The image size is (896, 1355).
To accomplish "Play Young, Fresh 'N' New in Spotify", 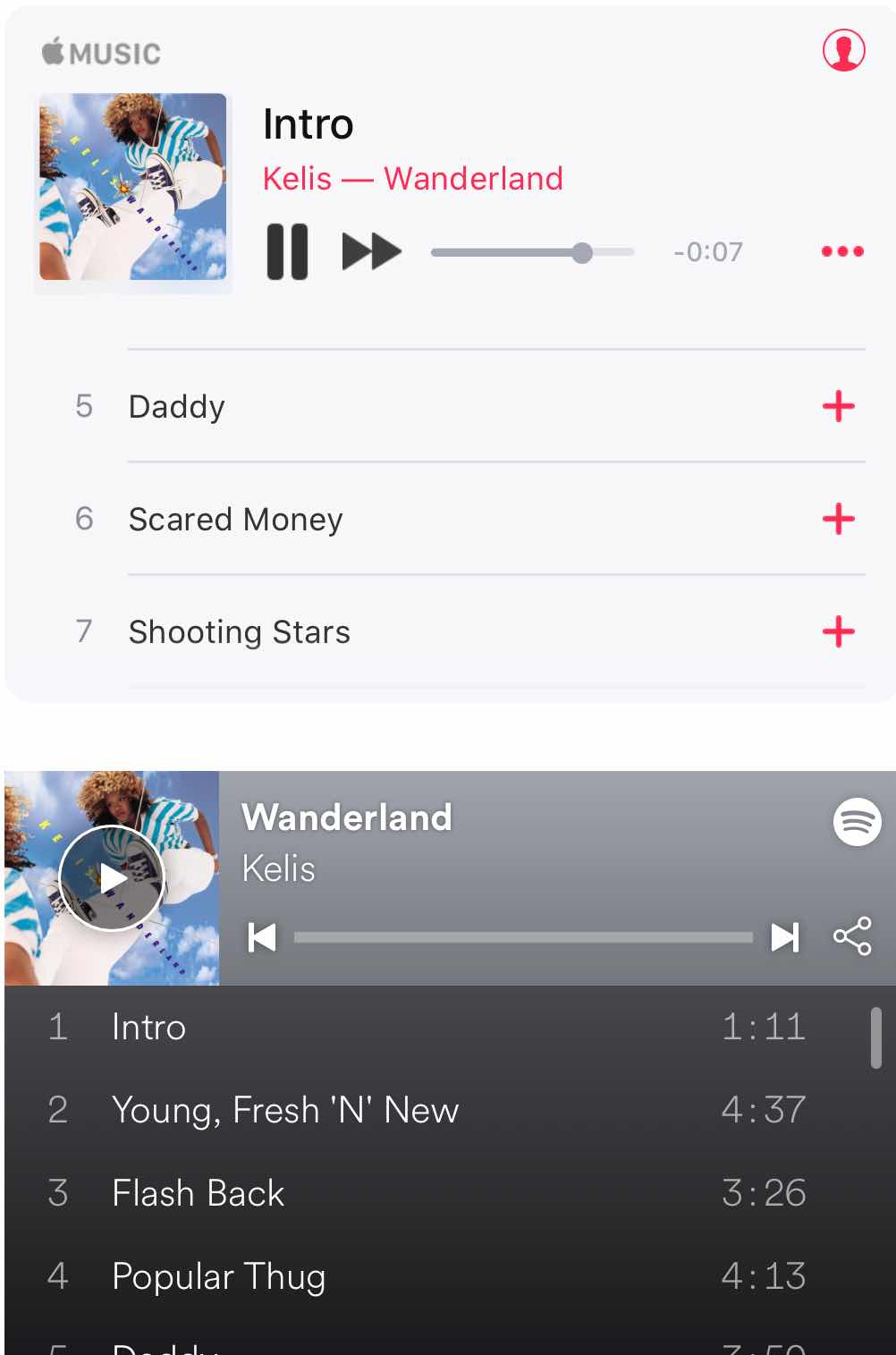I will pos(284,1111).
